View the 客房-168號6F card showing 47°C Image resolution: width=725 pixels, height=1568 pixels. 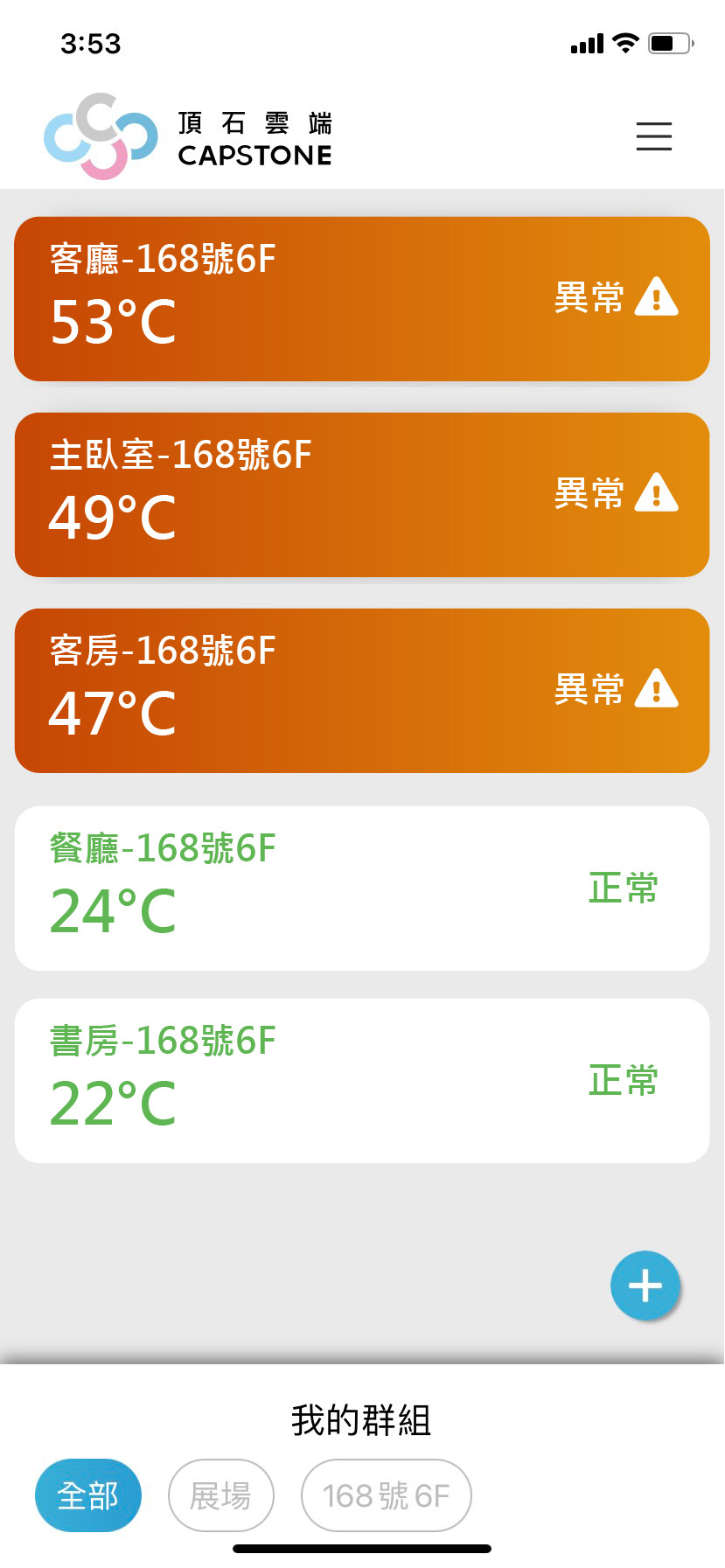362,691
